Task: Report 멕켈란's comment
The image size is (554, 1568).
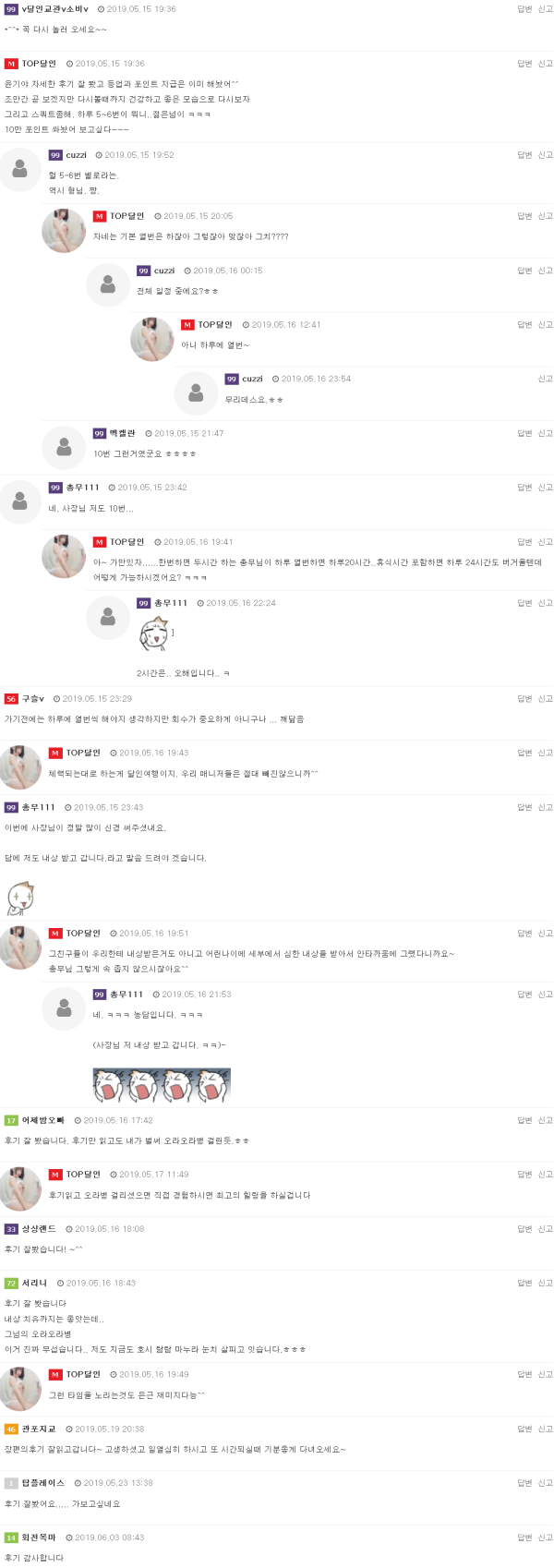Action: point(546,433)
